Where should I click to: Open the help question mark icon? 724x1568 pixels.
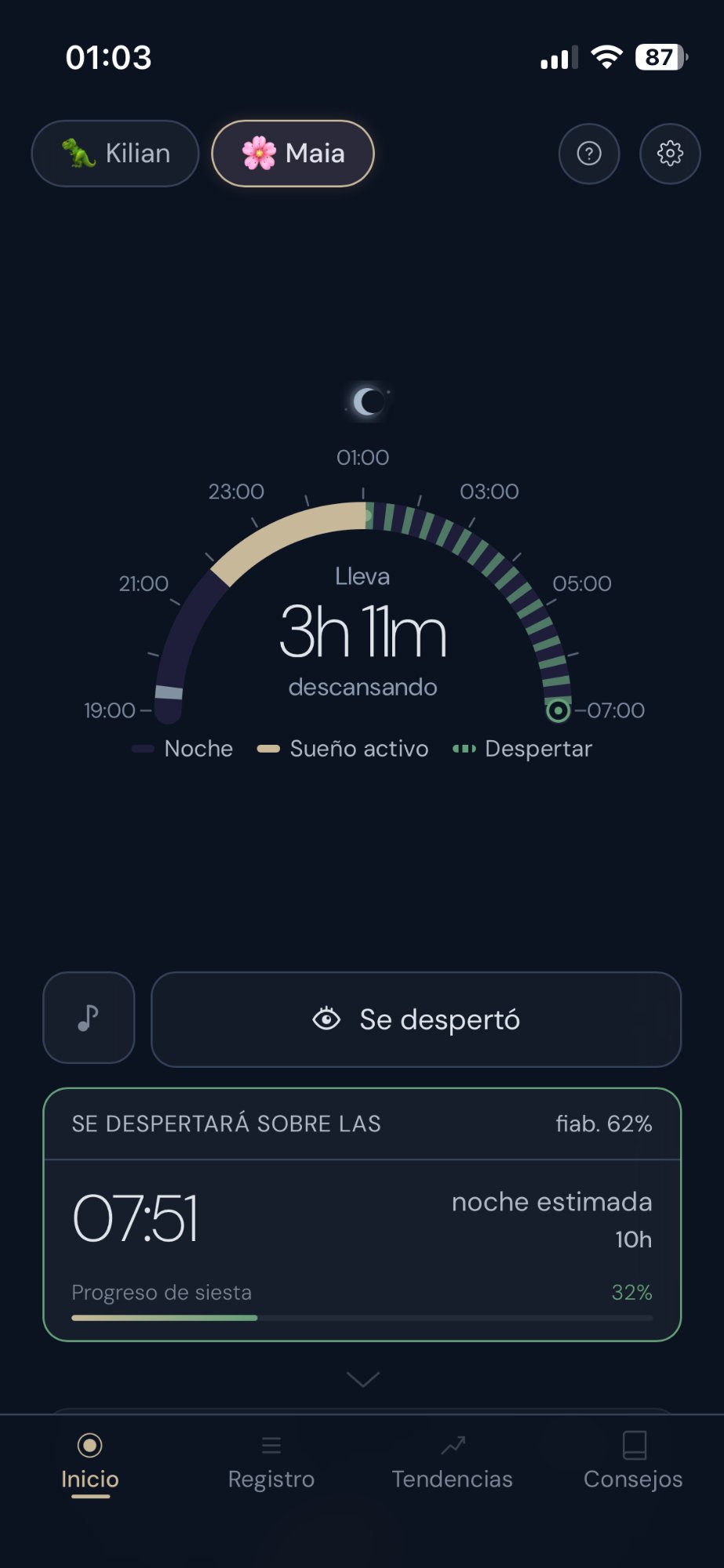click(x=589, y=154)
